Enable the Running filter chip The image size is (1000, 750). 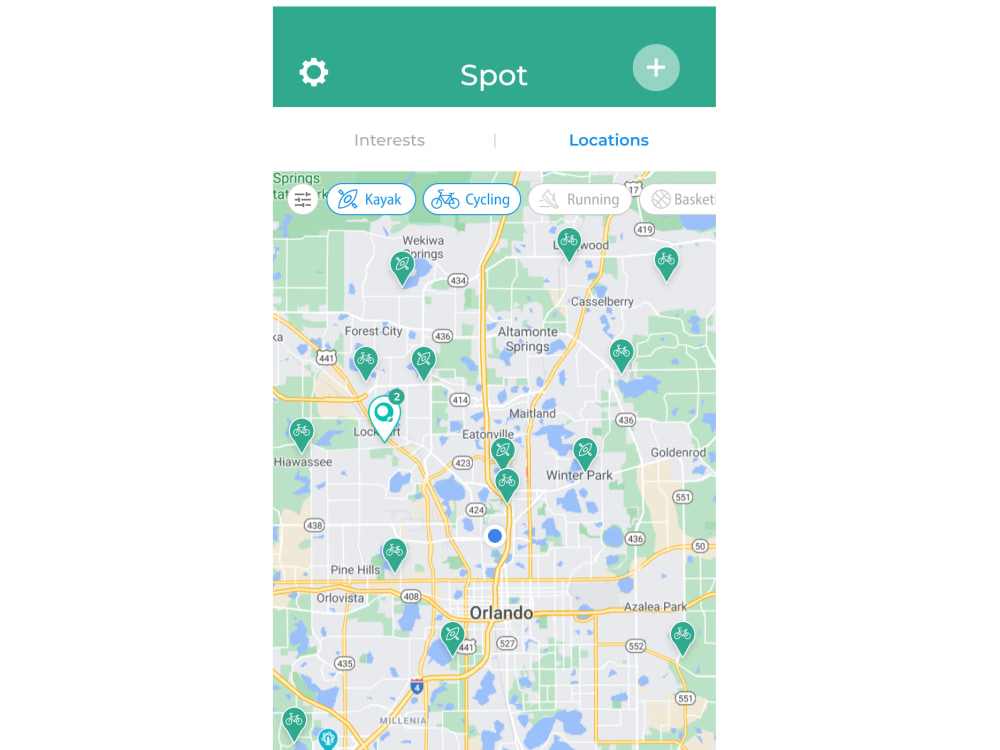click(580, 199)
